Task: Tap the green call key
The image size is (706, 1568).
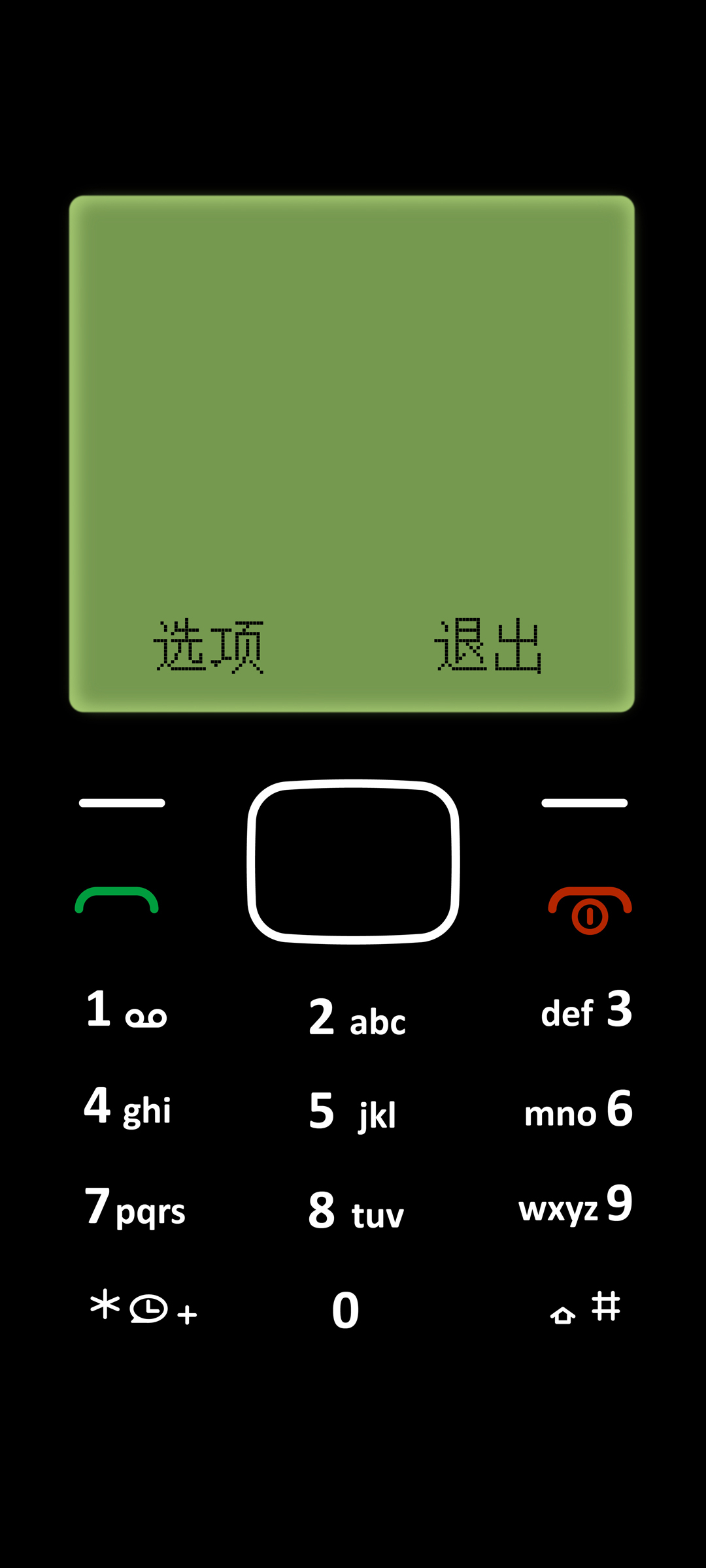Action: click(x=117, y=901)
